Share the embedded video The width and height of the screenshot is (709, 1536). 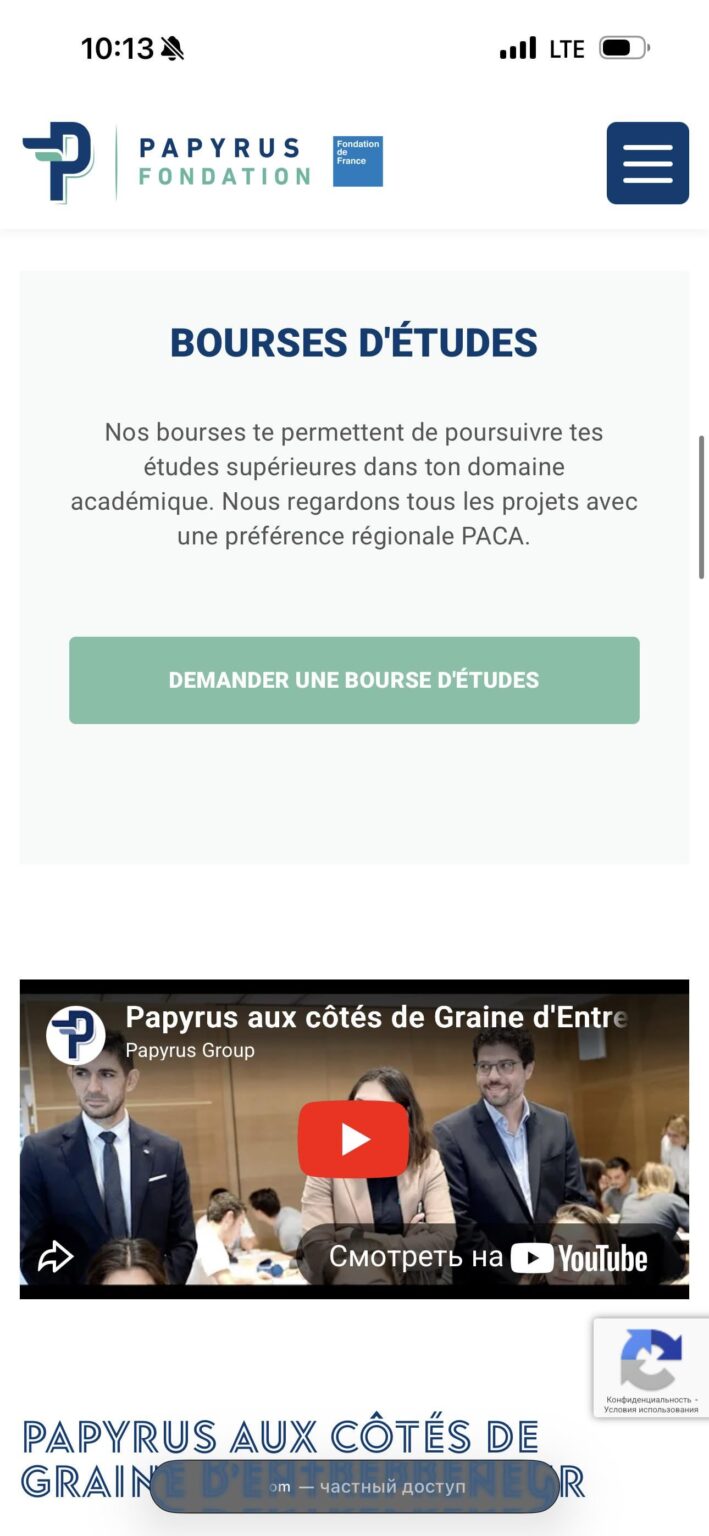(55, 1257)
